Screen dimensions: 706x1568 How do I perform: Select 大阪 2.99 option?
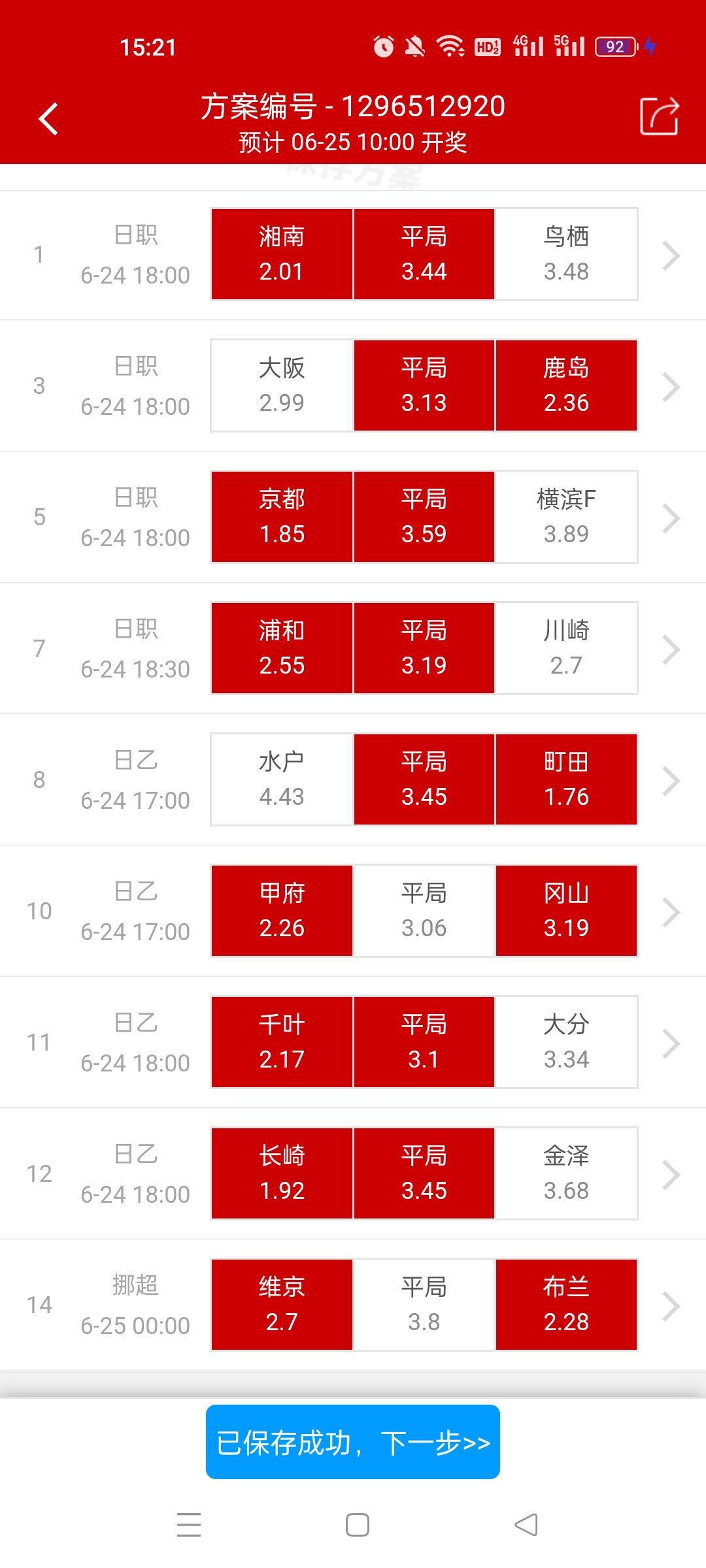point(282,385)
